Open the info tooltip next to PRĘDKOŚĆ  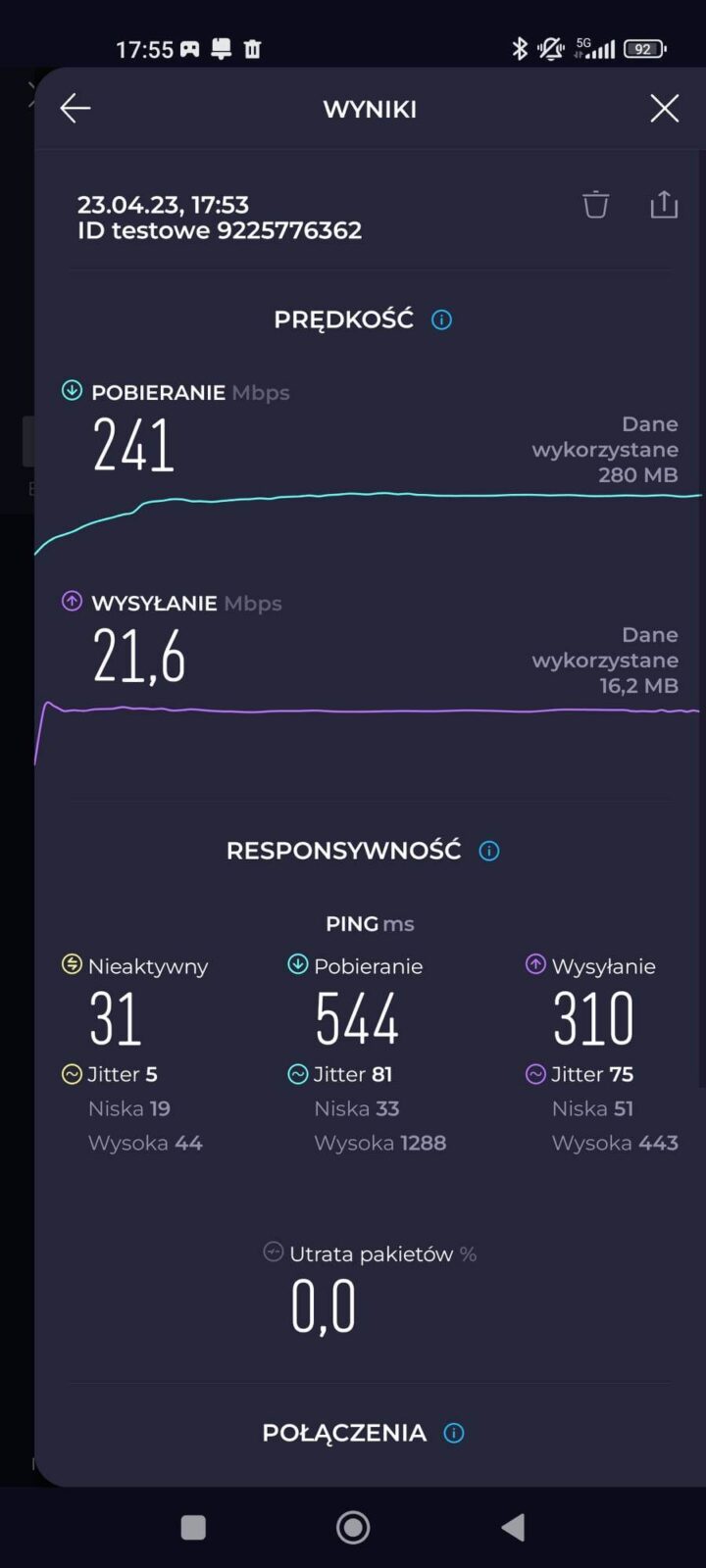click(441, 319)
